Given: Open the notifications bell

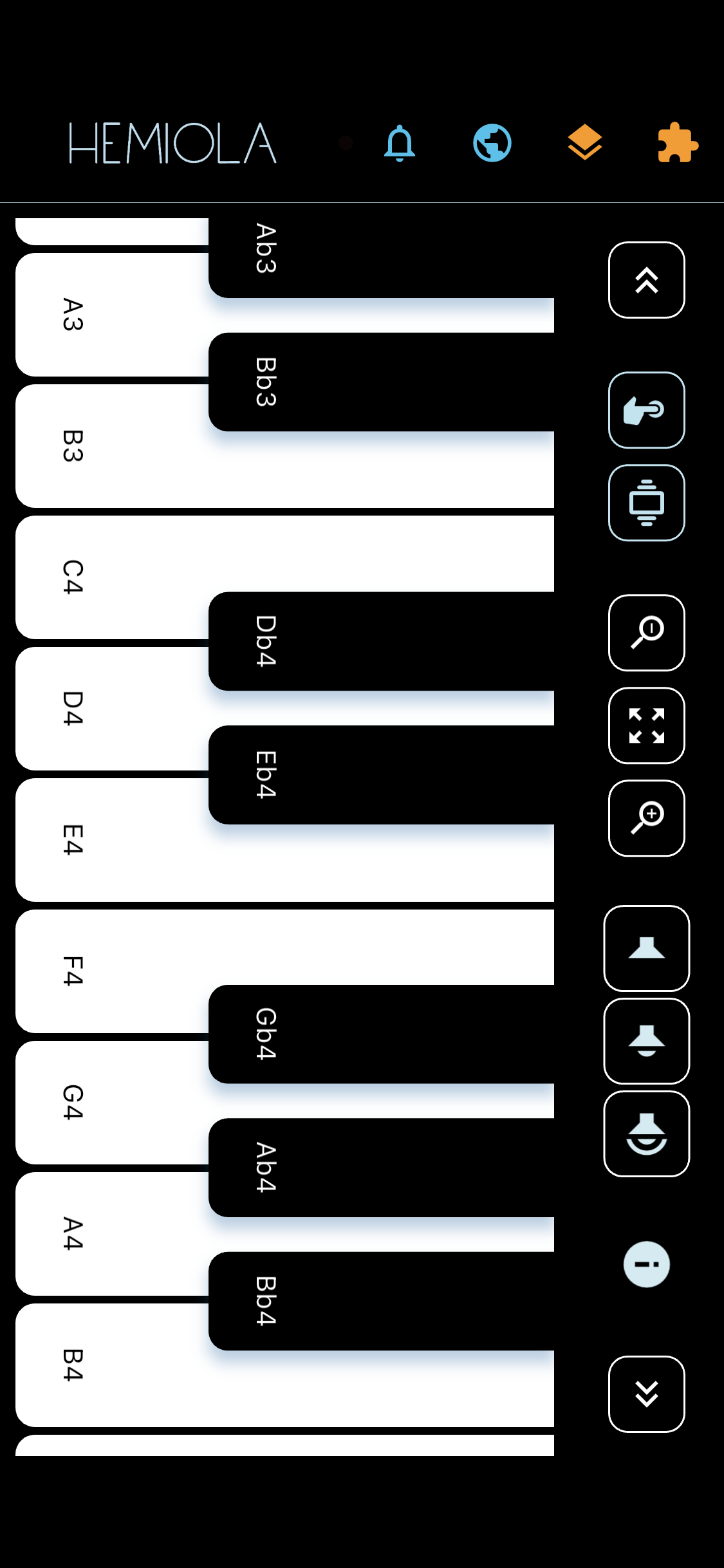Looking at the screenshot, I should pyautogui.click(x=400, y=143).
